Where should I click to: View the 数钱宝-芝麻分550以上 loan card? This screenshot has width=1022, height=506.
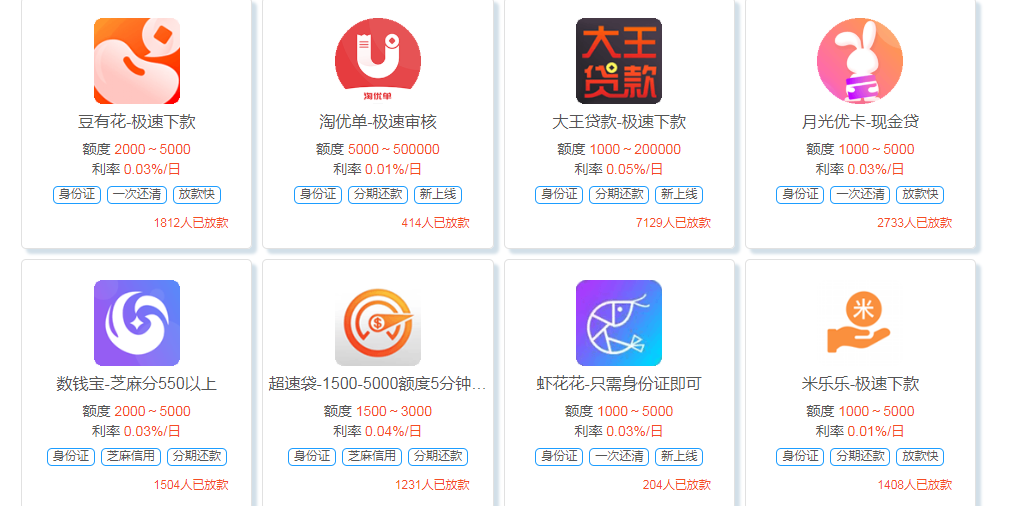137,383
